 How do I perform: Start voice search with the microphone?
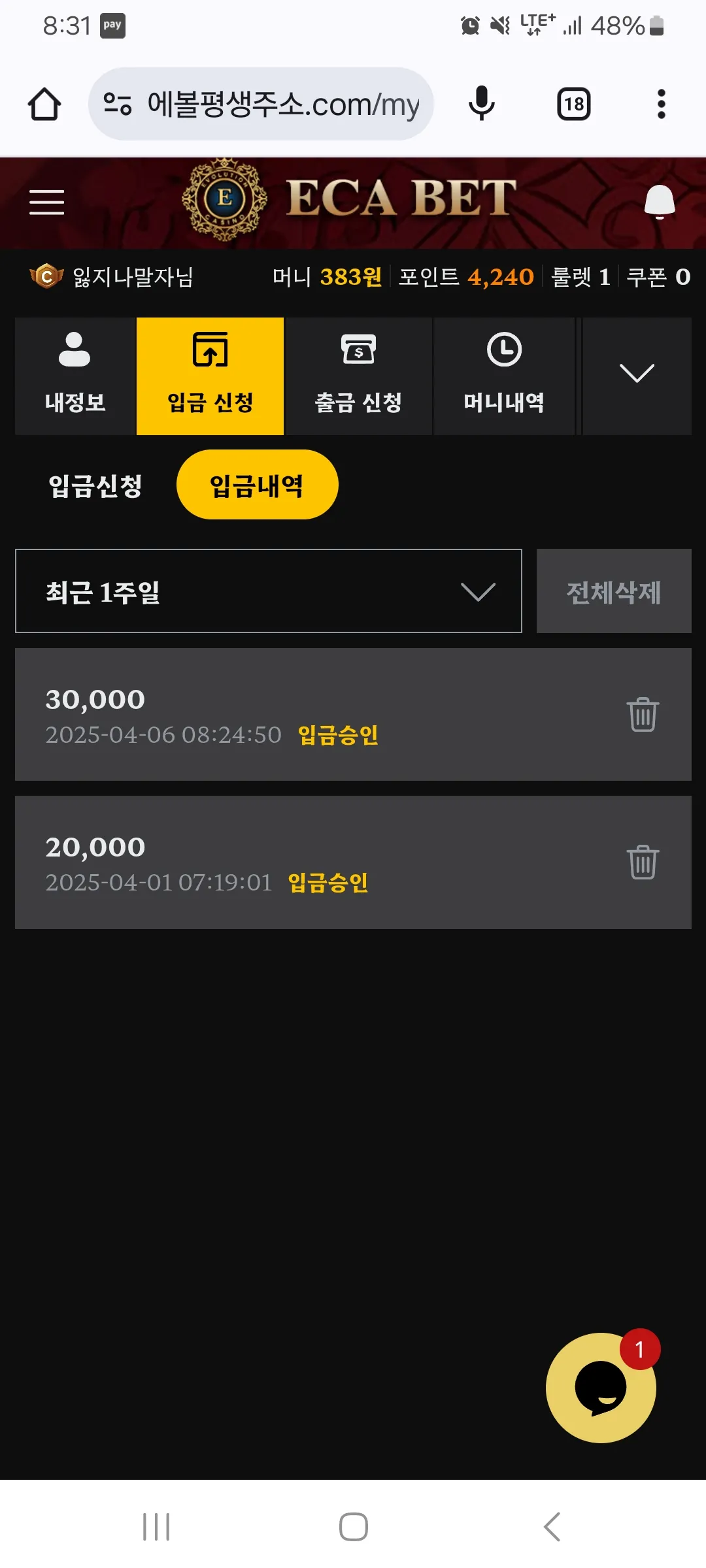[482, 104]
